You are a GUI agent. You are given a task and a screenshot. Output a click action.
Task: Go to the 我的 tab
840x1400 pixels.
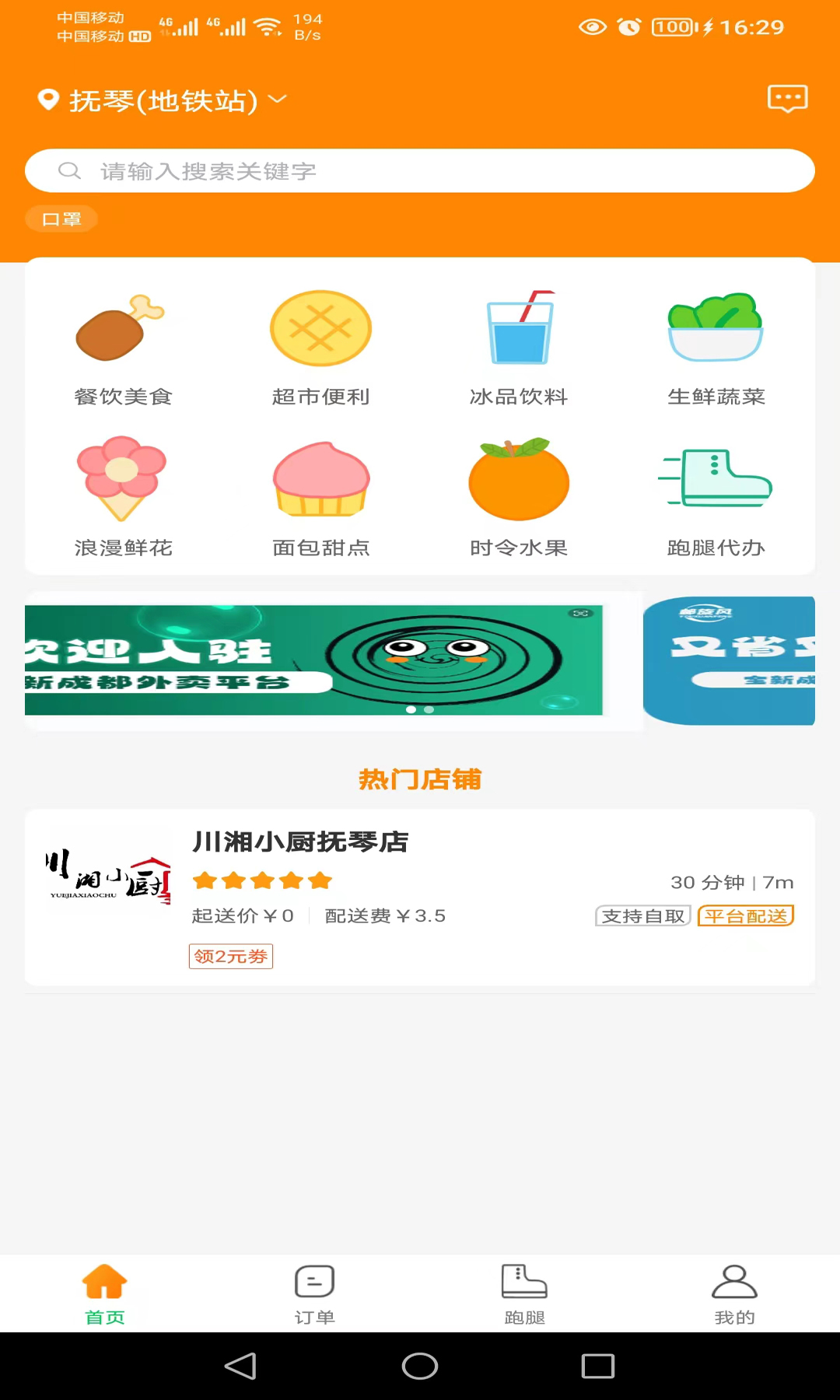click(x=734, y=1294)
